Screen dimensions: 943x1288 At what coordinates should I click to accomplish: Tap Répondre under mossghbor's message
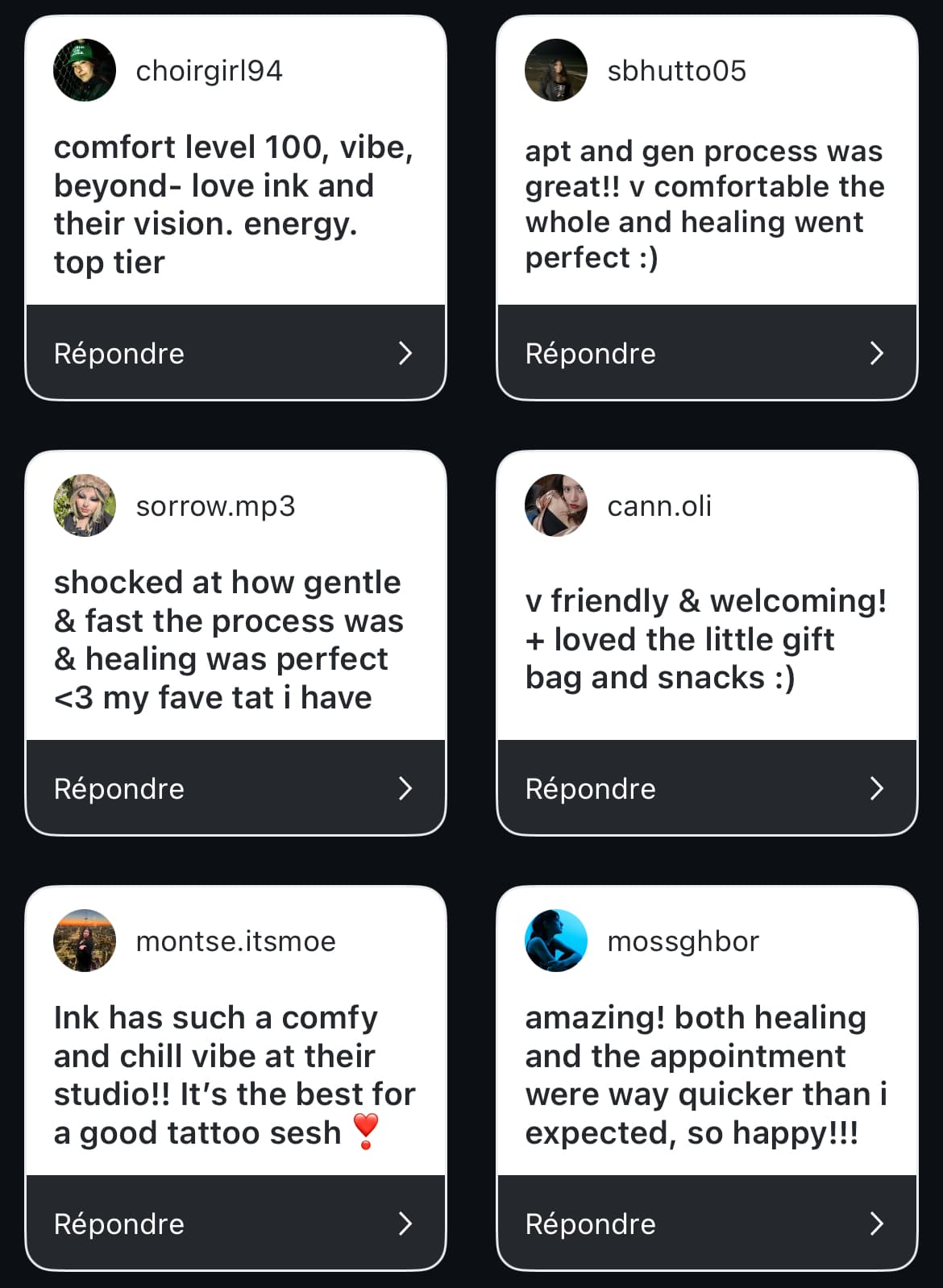[707, 1224]
